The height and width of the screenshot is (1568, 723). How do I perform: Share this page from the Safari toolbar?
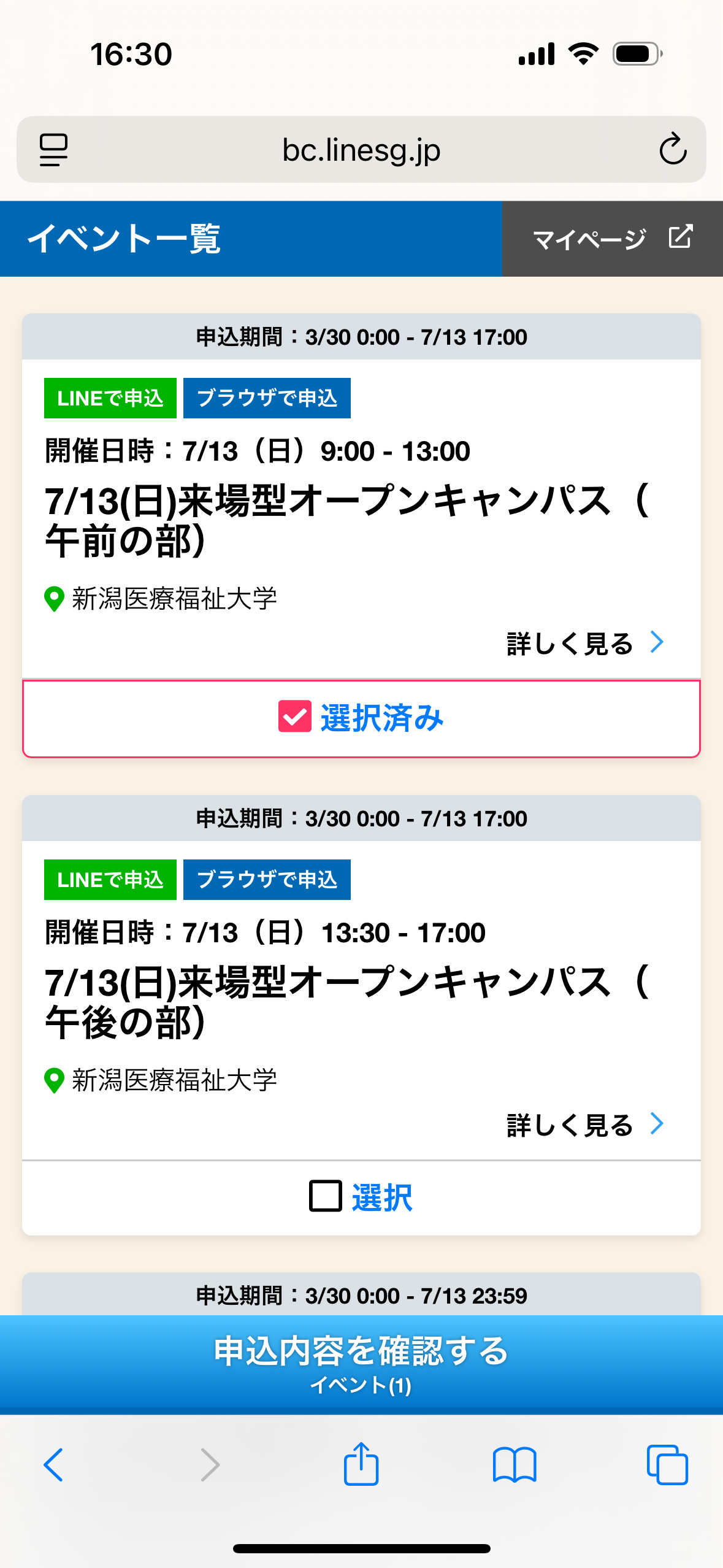pyautogui.click(x=361, y=1465)
